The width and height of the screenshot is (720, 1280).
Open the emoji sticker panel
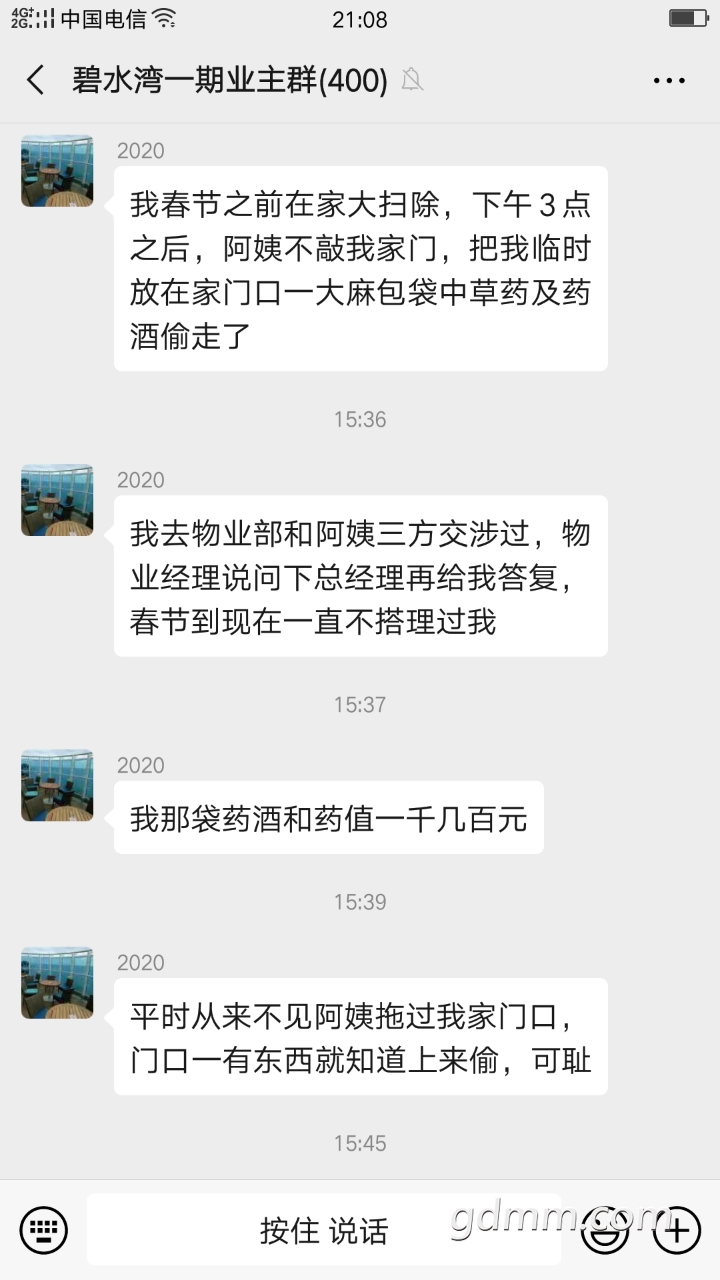click(x=605, y=1229)
